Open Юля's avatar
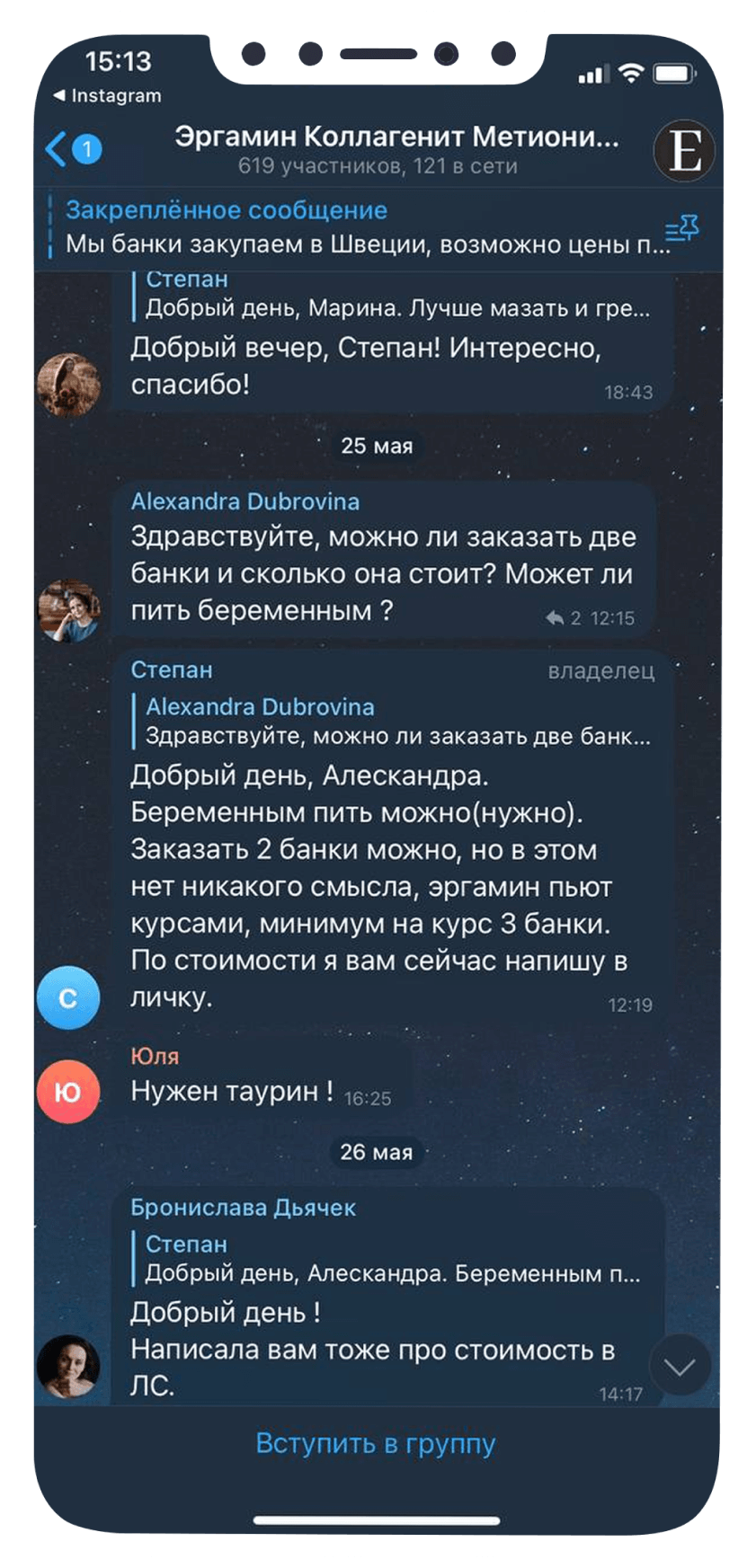The width and height of the screenshot is (756, 1568). [67, 1091]
